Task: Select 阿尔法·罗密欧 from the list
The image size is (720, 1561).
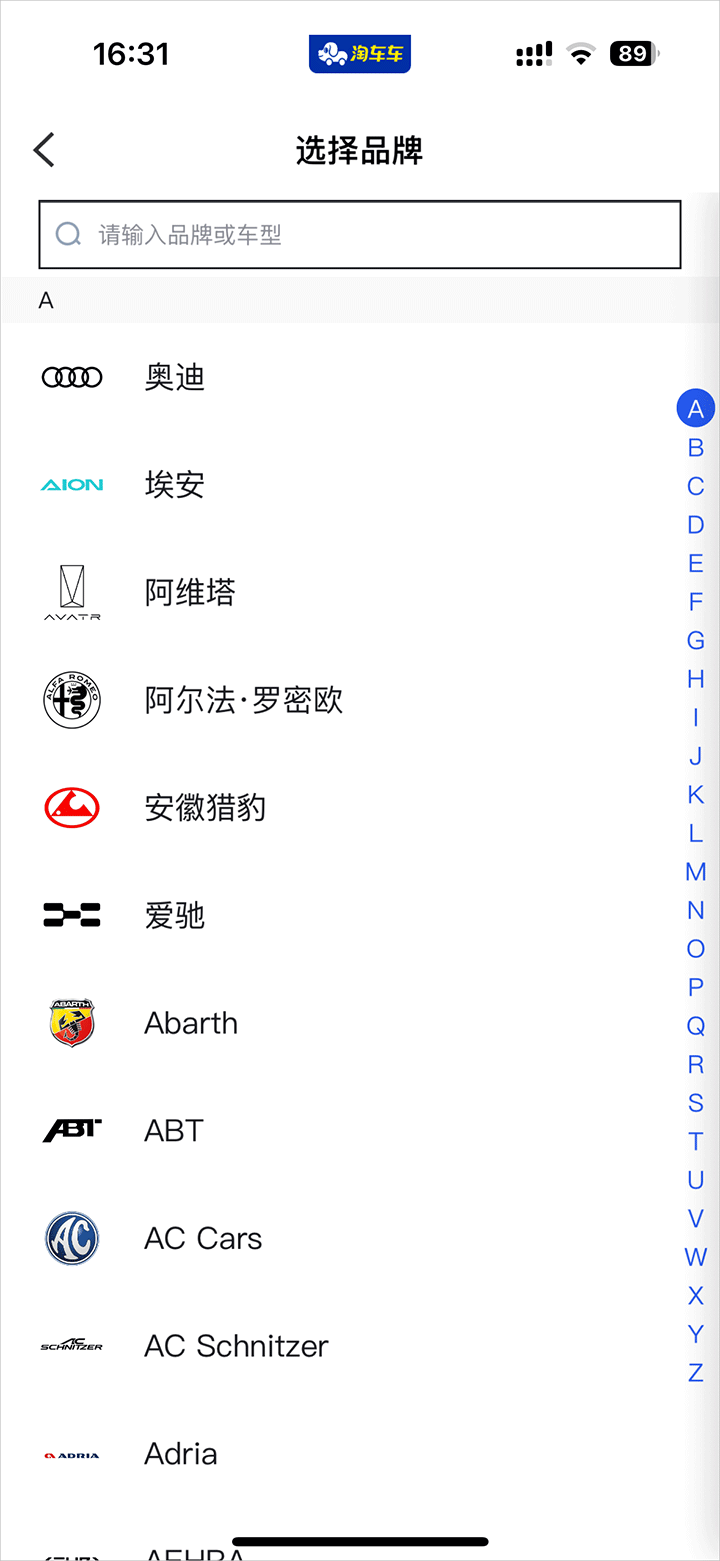Action: click(244, 700)
